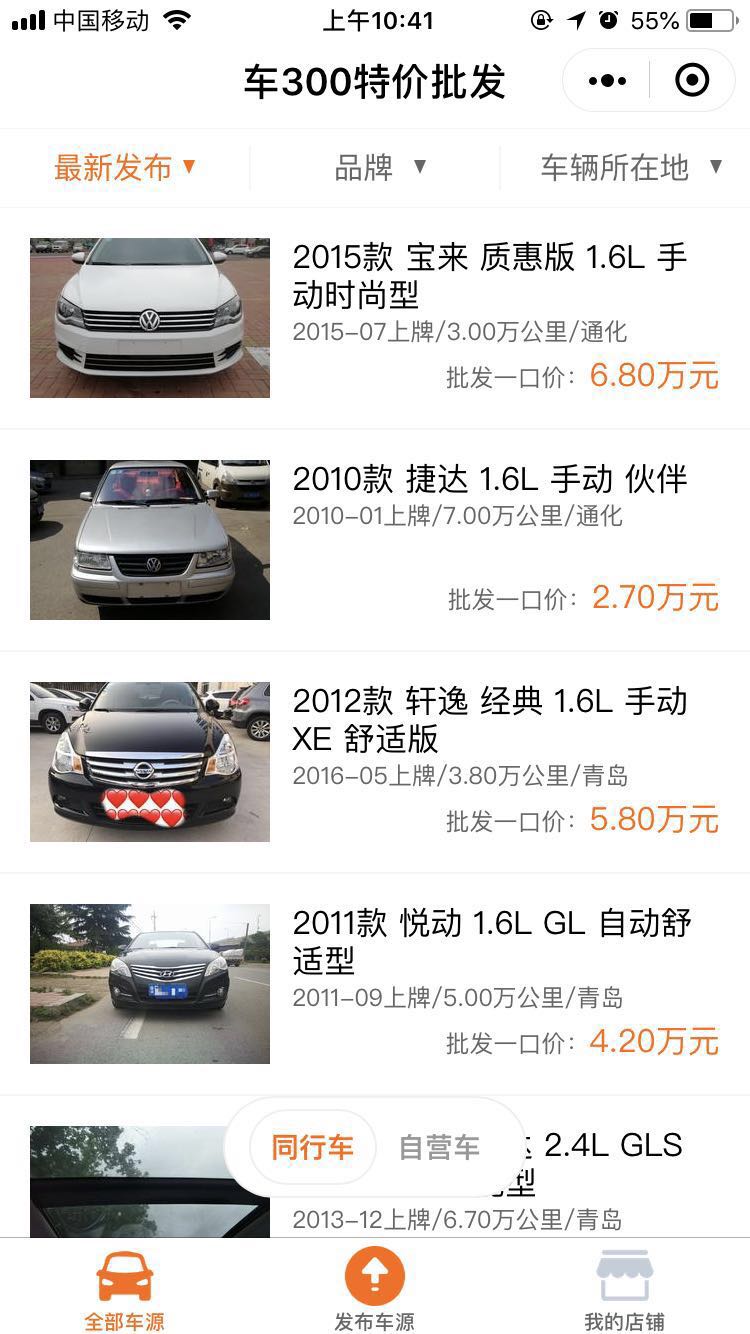This screenshot has height=1334, width=750.
Task: Open the 品牌 brand filter
Action: pyautogui.click(x=378, y=168)
